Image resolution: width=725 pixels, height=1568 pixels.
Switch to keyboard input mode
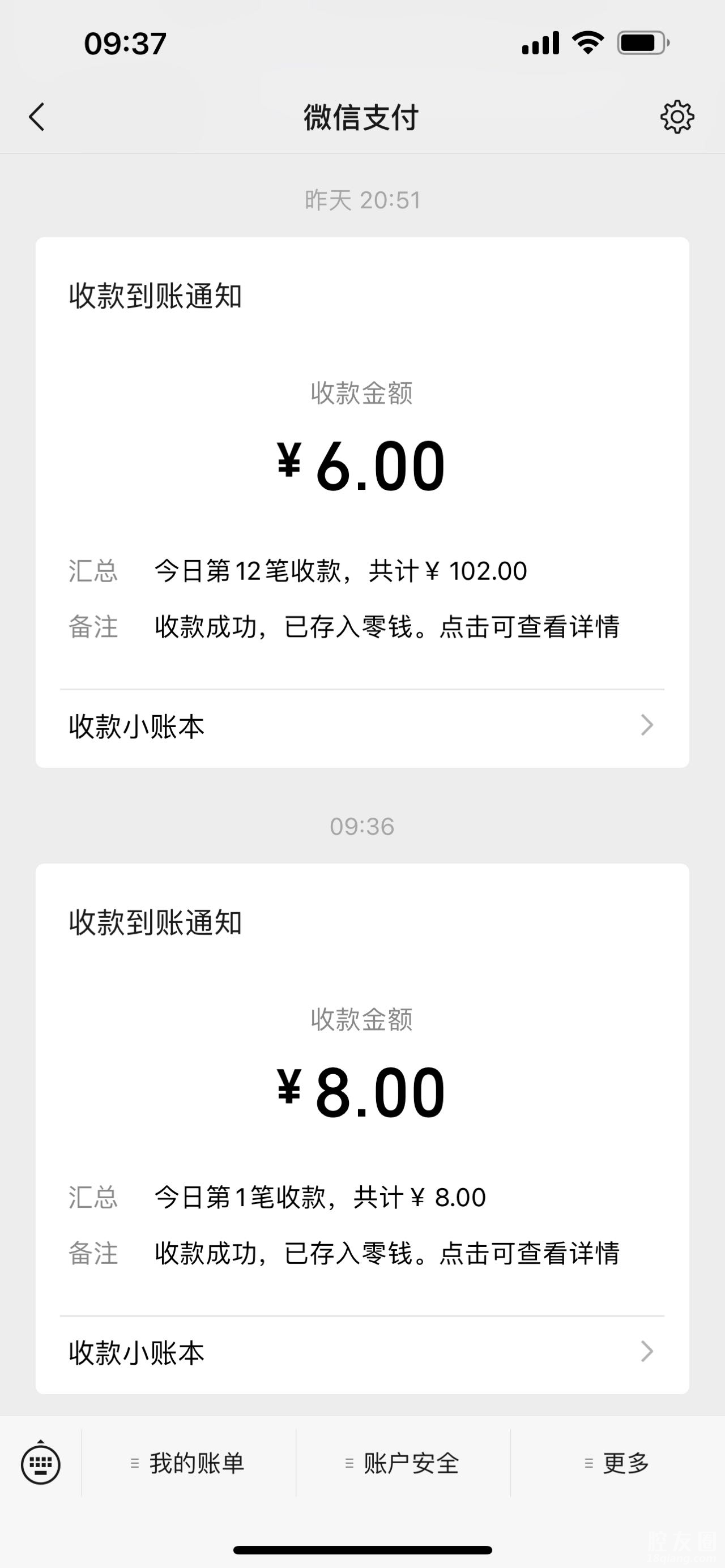pos(41,1463)
